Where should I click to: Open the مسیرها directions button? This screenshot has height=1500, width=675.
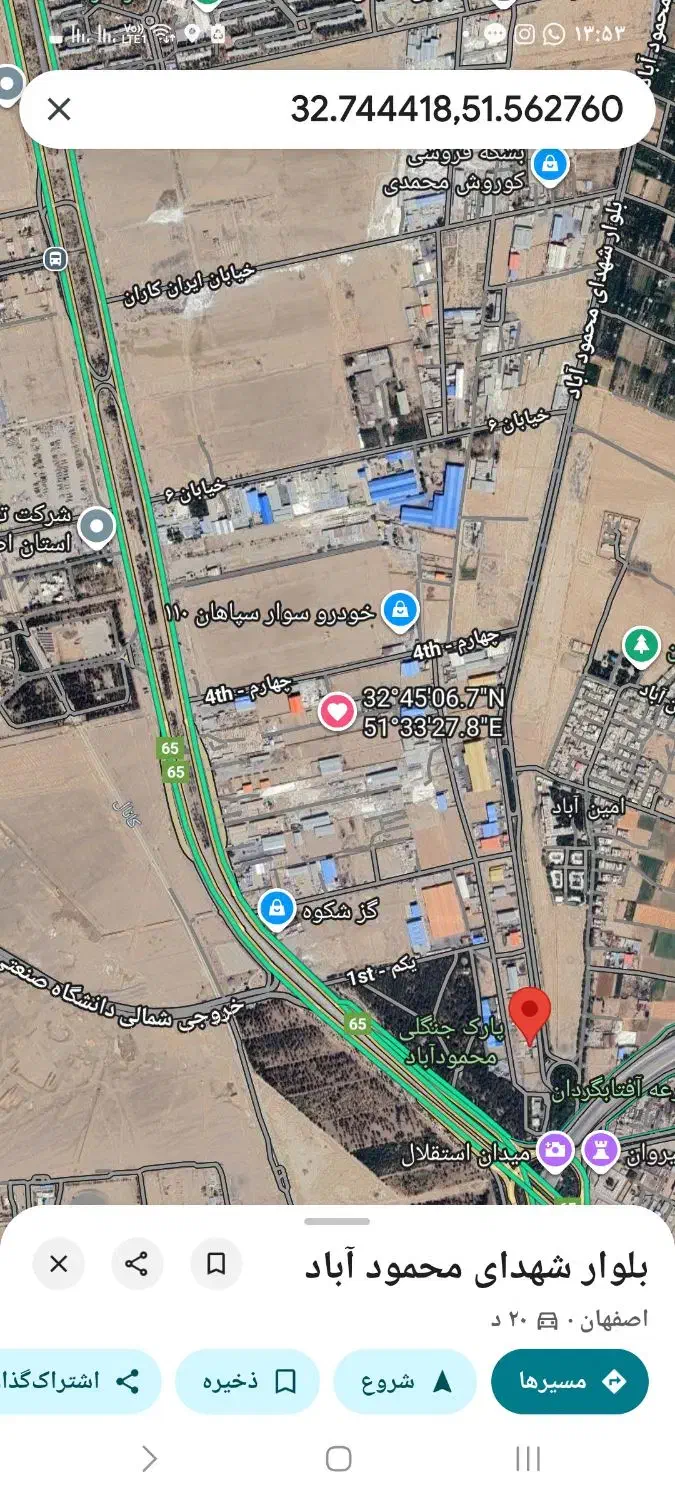(x=570, y=1382)
